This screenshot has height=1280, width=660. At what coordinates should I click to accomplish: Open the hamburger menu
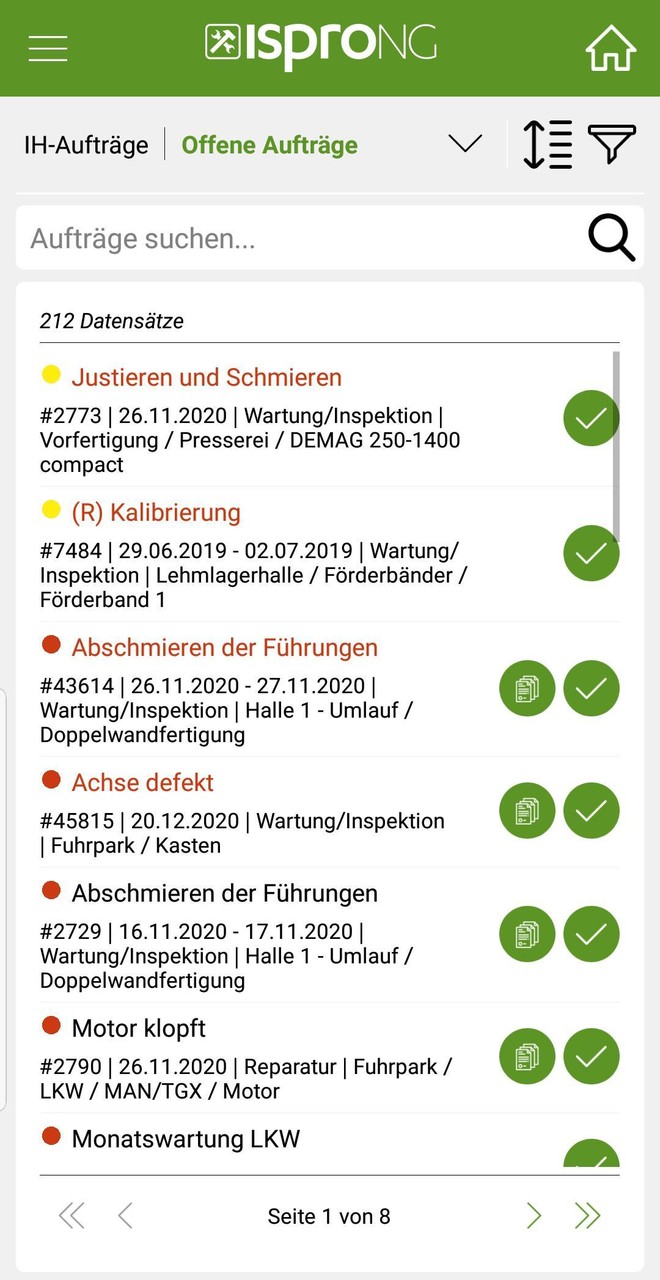48,48
